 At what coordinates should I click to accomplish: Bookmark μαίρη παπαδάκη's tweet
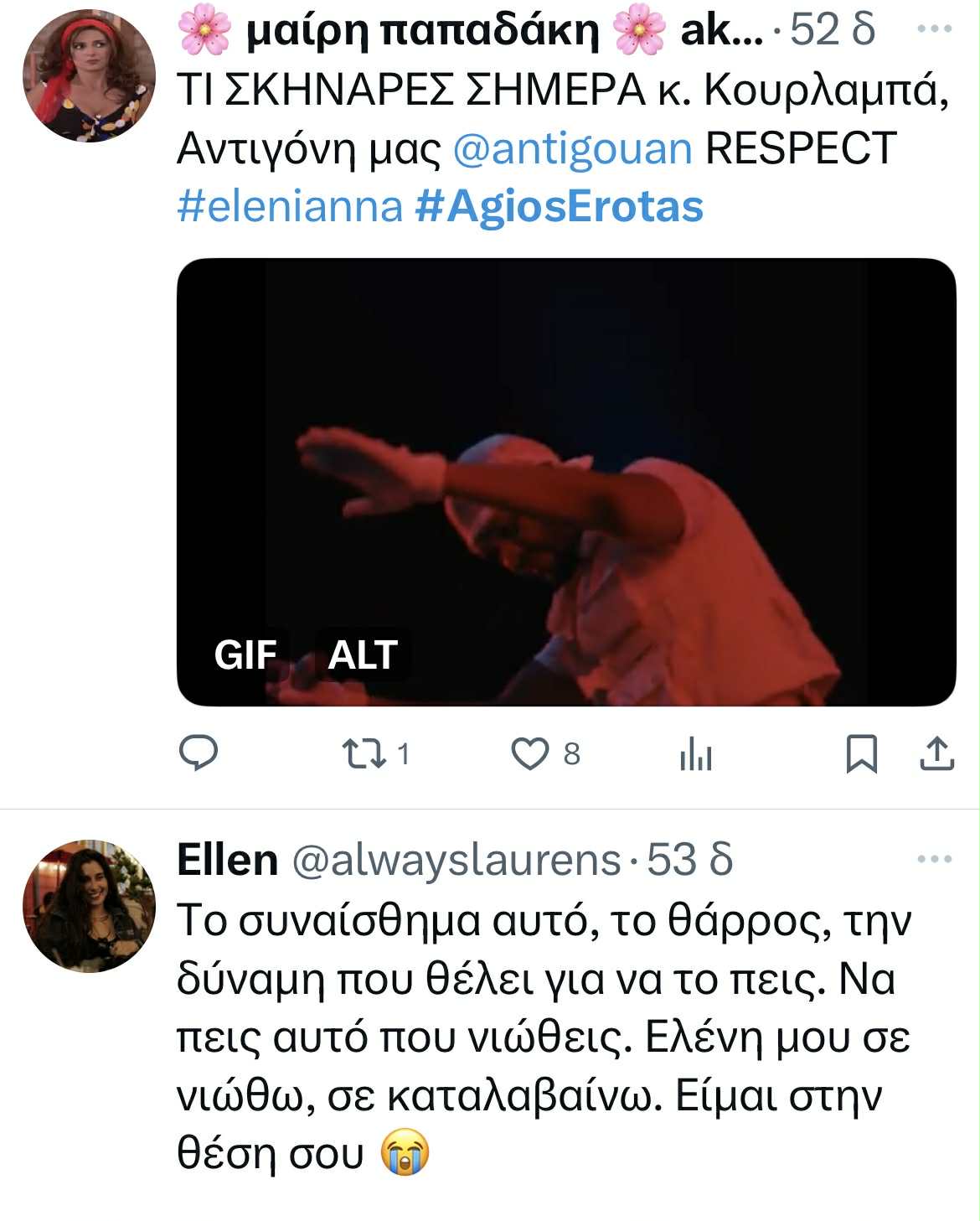click(861, 753)
